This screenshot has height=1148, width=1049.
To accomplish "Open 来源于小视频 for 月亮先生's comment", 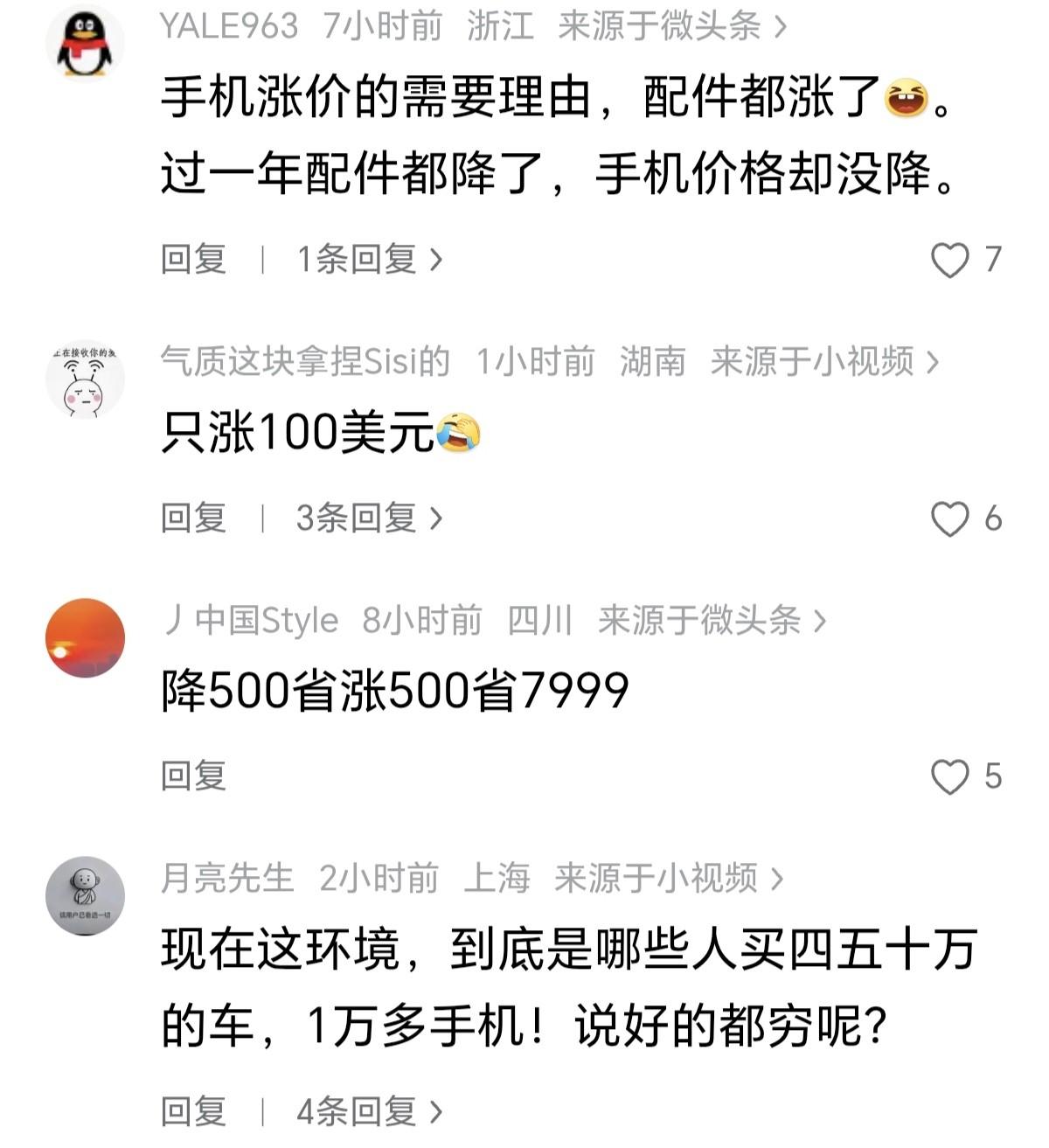I will [669, 878].
